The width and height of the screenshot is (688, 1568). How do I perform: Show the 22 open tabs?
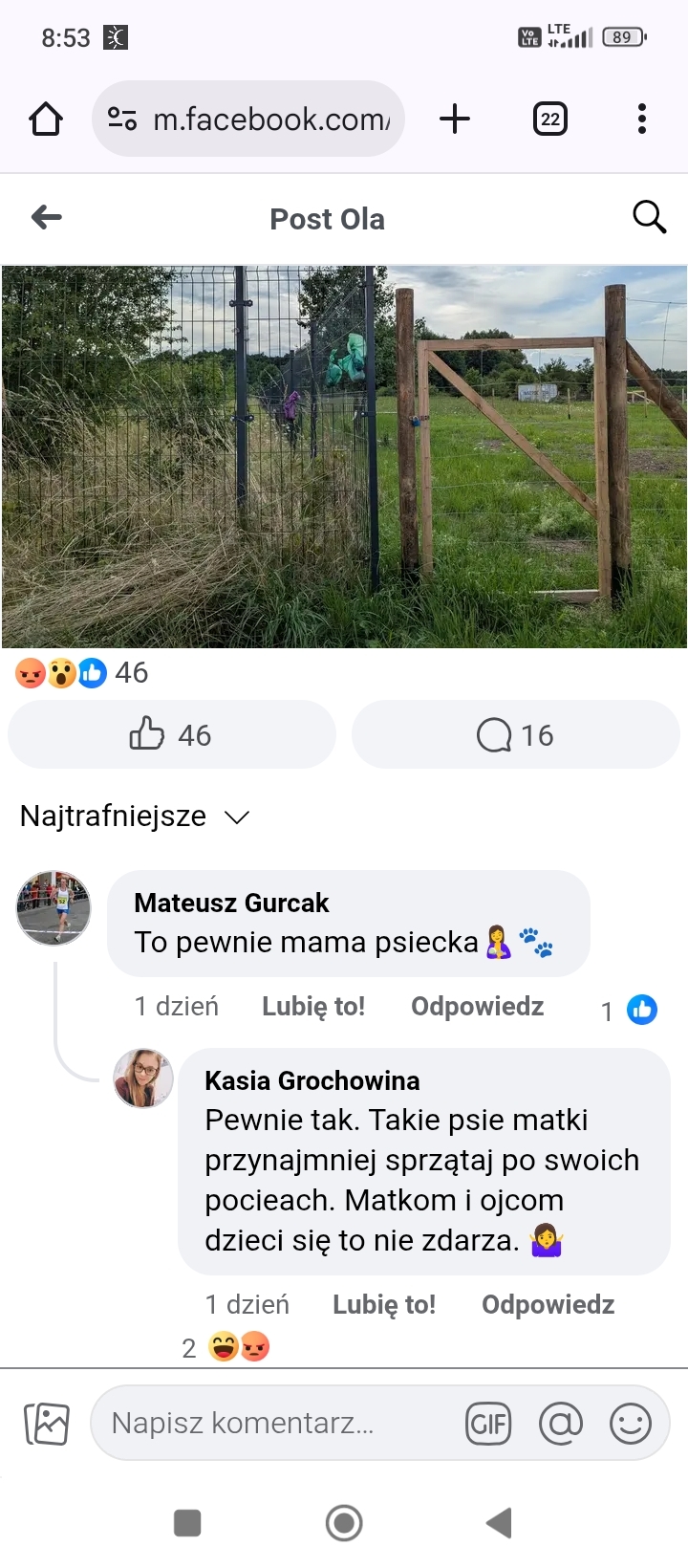(x=549, y=120)
